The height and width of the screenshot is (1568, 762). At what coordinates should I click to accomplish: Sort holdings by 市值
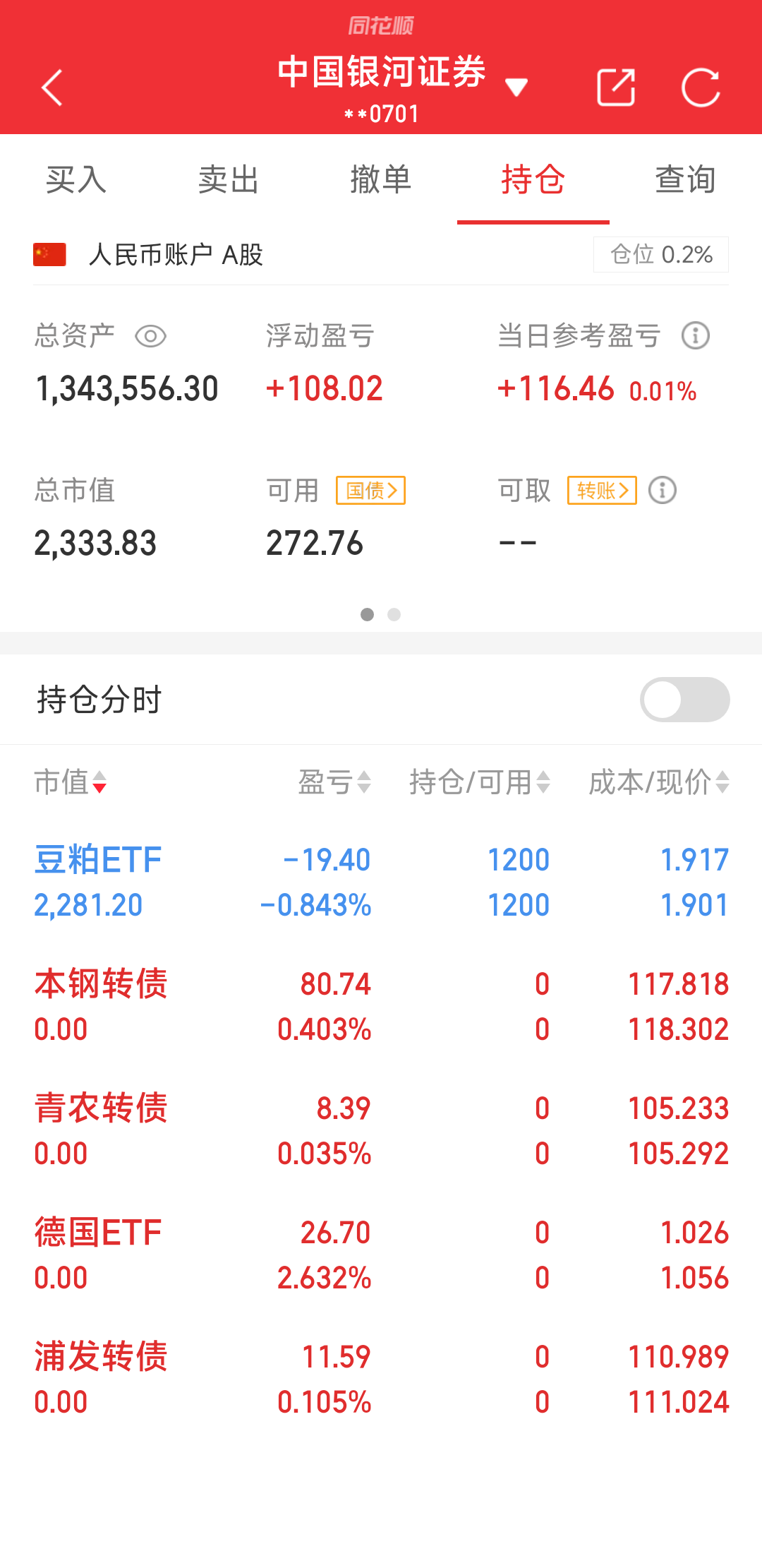(71, 782)
